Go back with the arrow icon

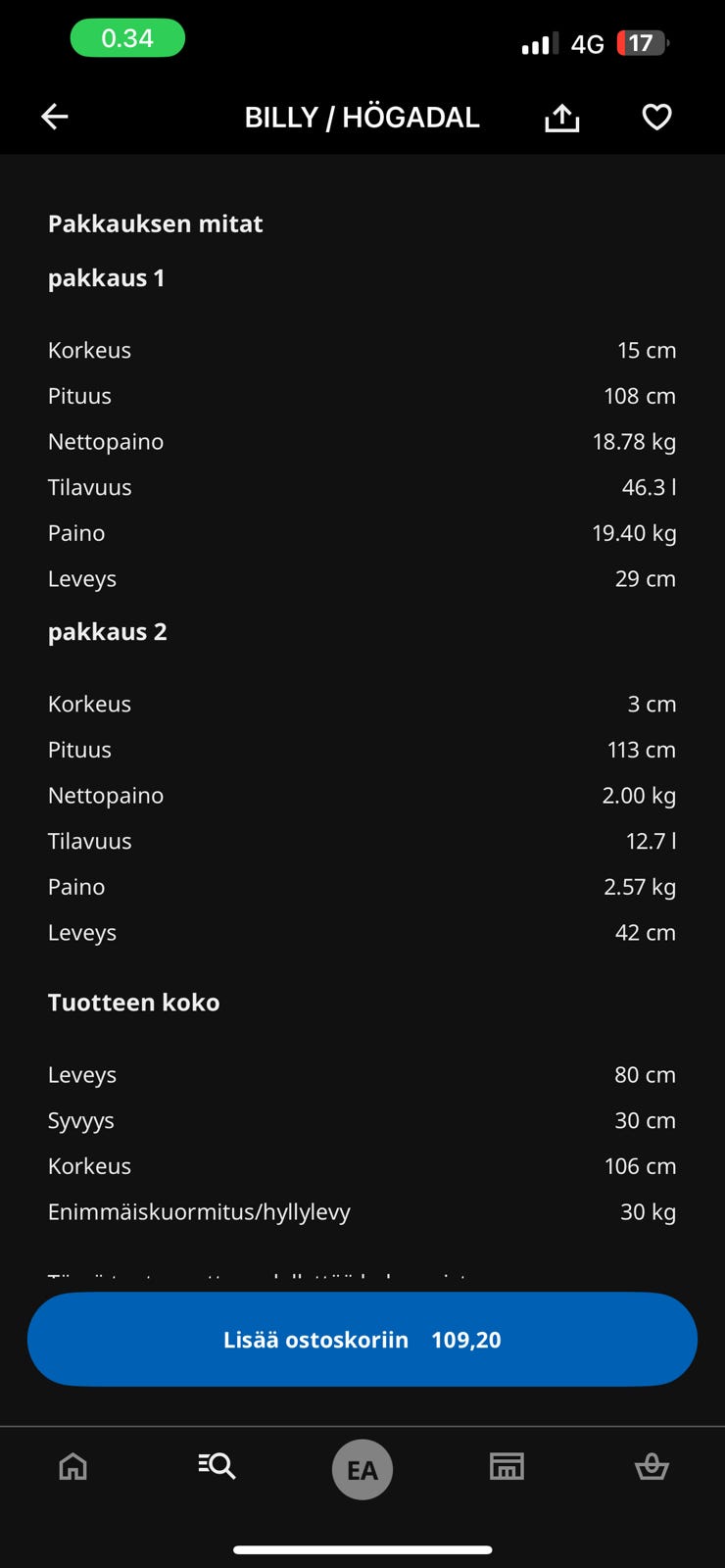pyautogui.click(x=55, y=117)
